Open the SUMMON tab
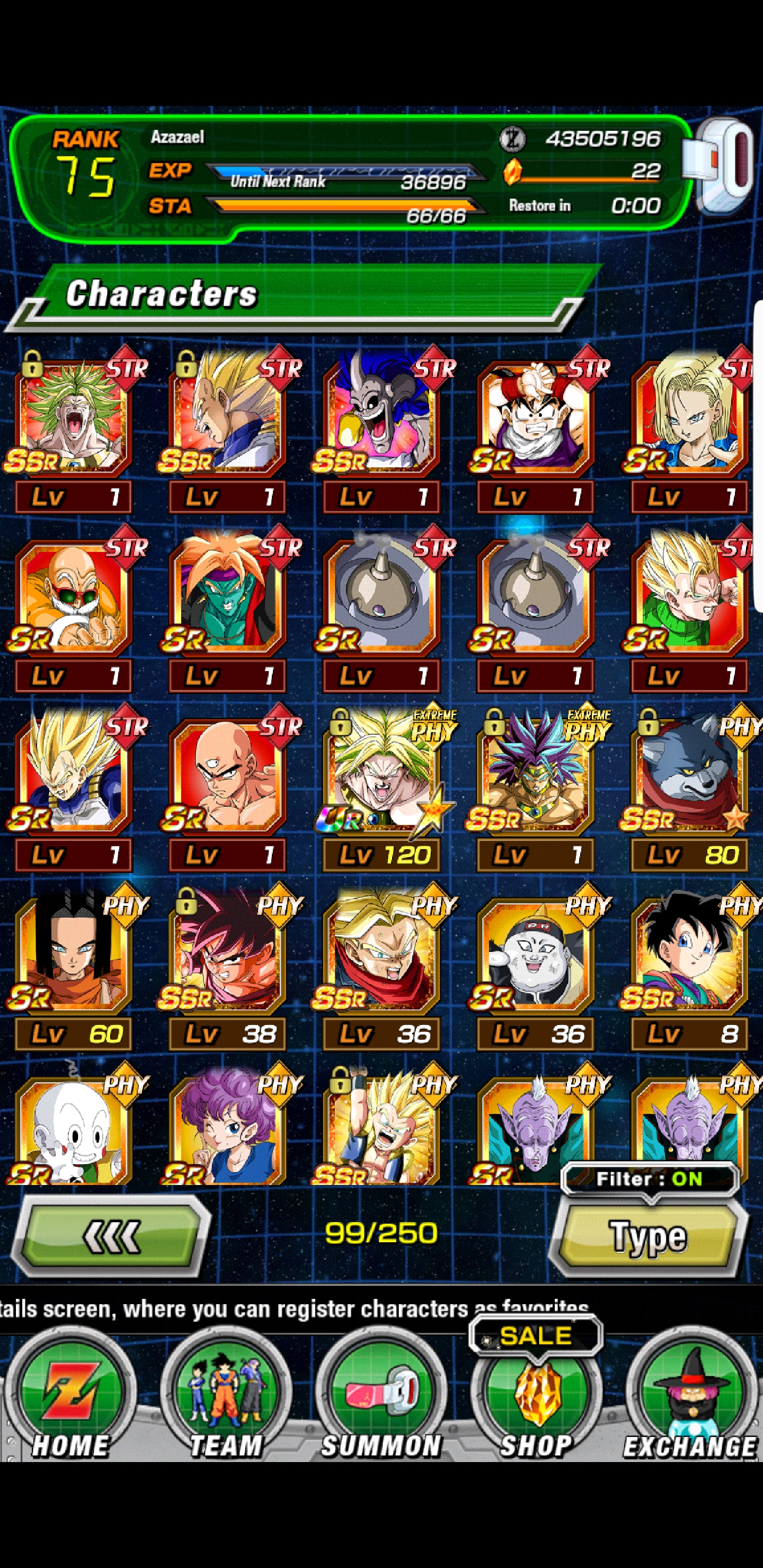The height and width of the screenshot is (1568, 763). pyautogui.click(x=381, y=1400)
